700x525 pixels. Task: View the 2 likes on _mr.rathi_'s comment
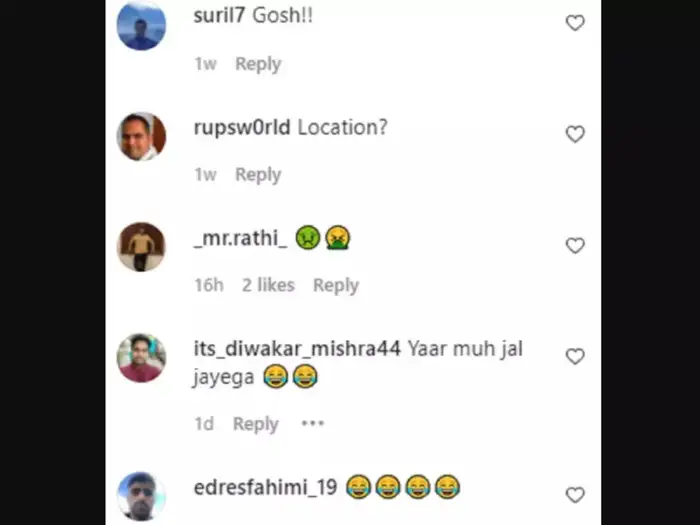pos(268,285)
